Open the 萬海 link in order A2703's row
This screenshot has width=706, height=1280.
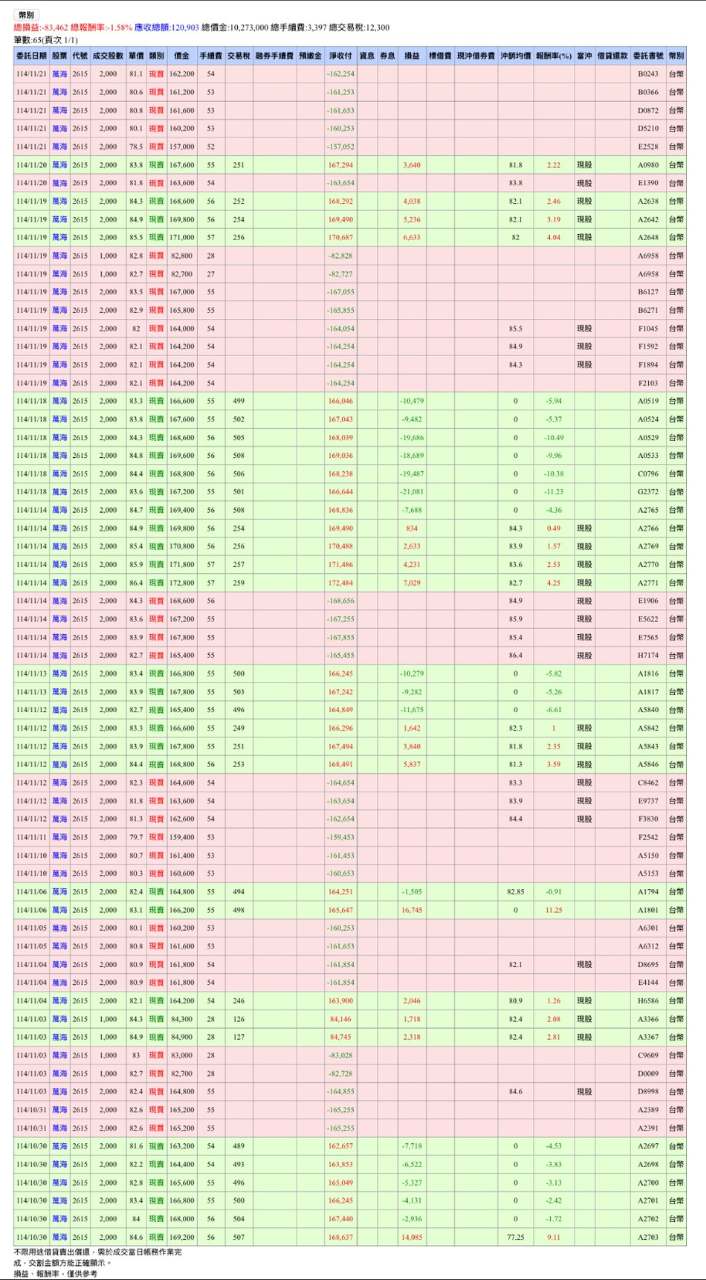(x=60, y=1237)
